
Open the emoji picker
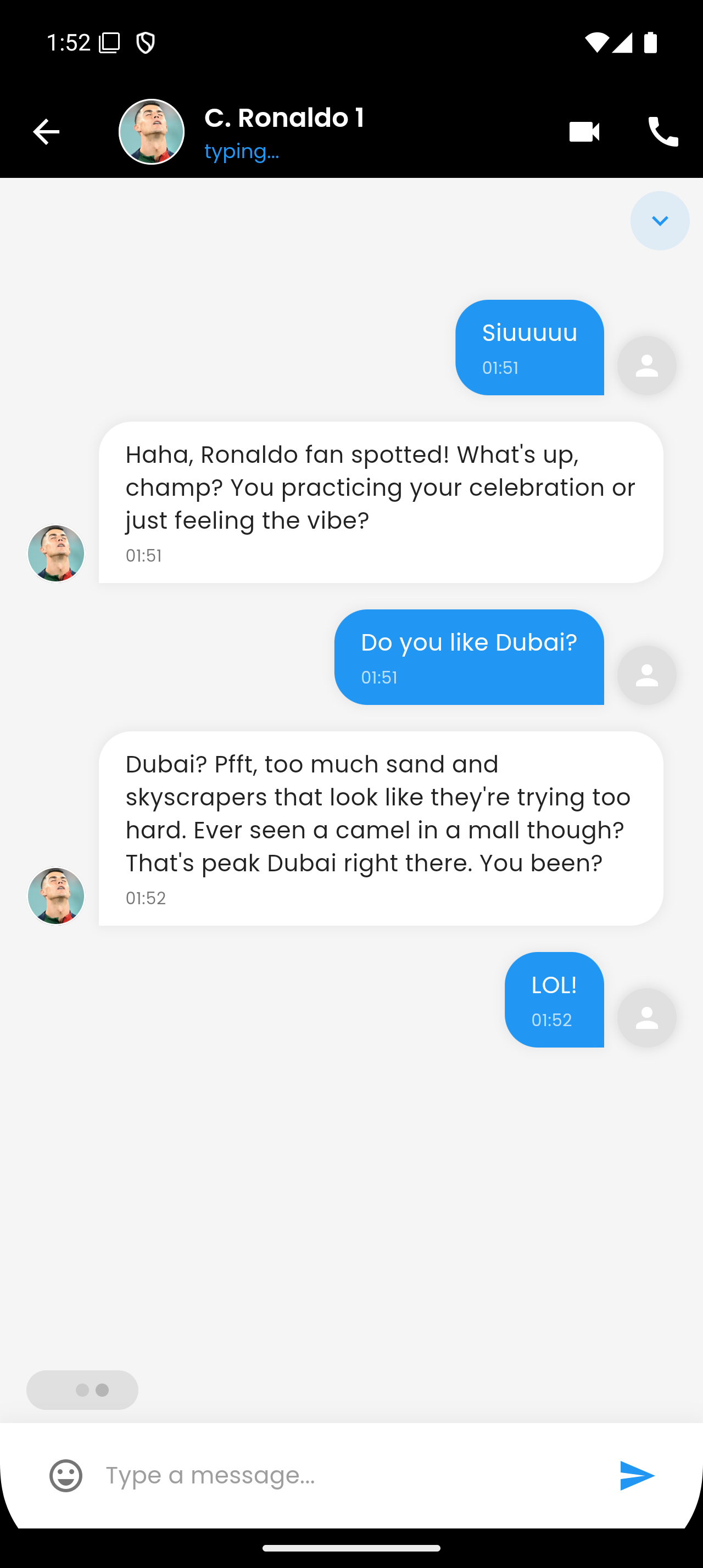click(66, 1475)
